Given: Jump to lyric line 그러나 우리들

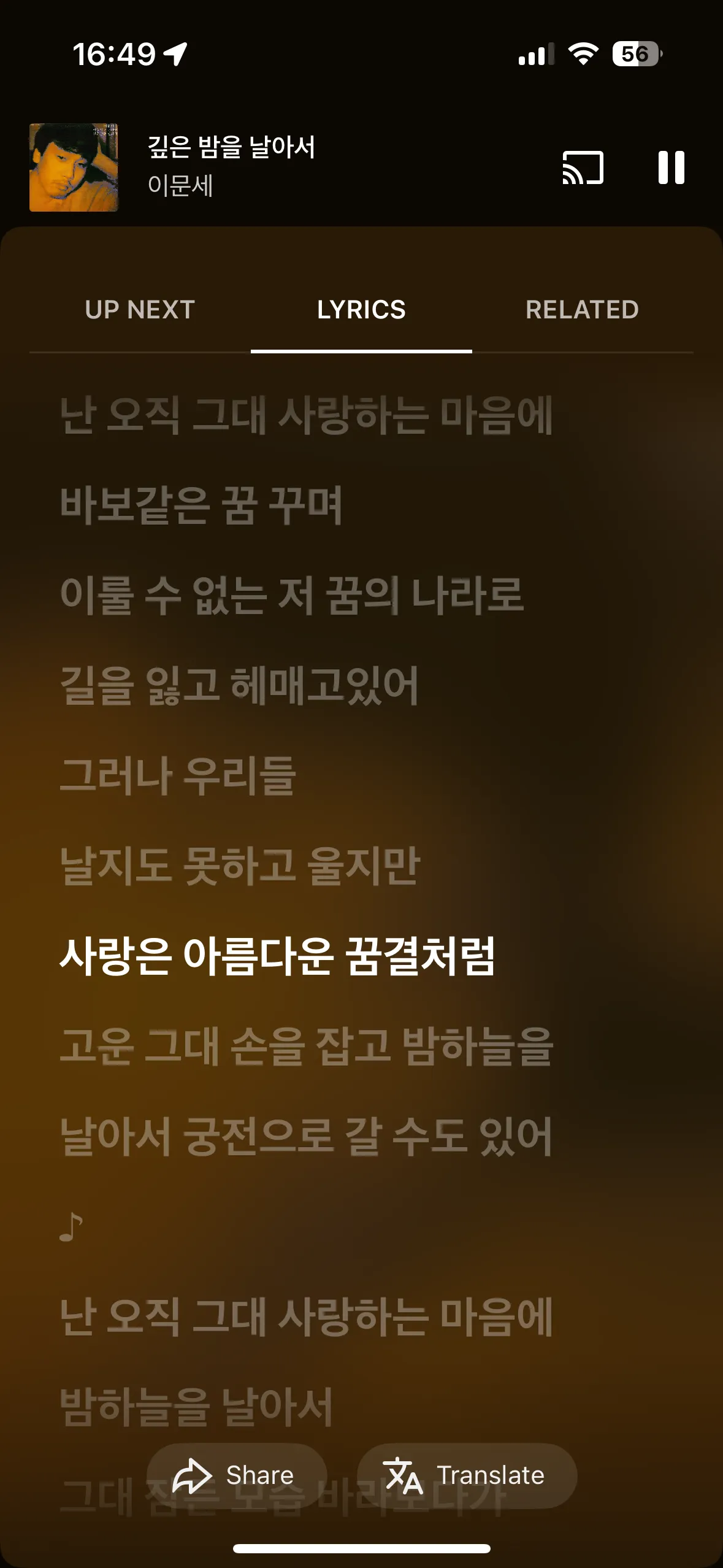Looking at the screenshot, I should pyautogui.click(x=178, y=776).
